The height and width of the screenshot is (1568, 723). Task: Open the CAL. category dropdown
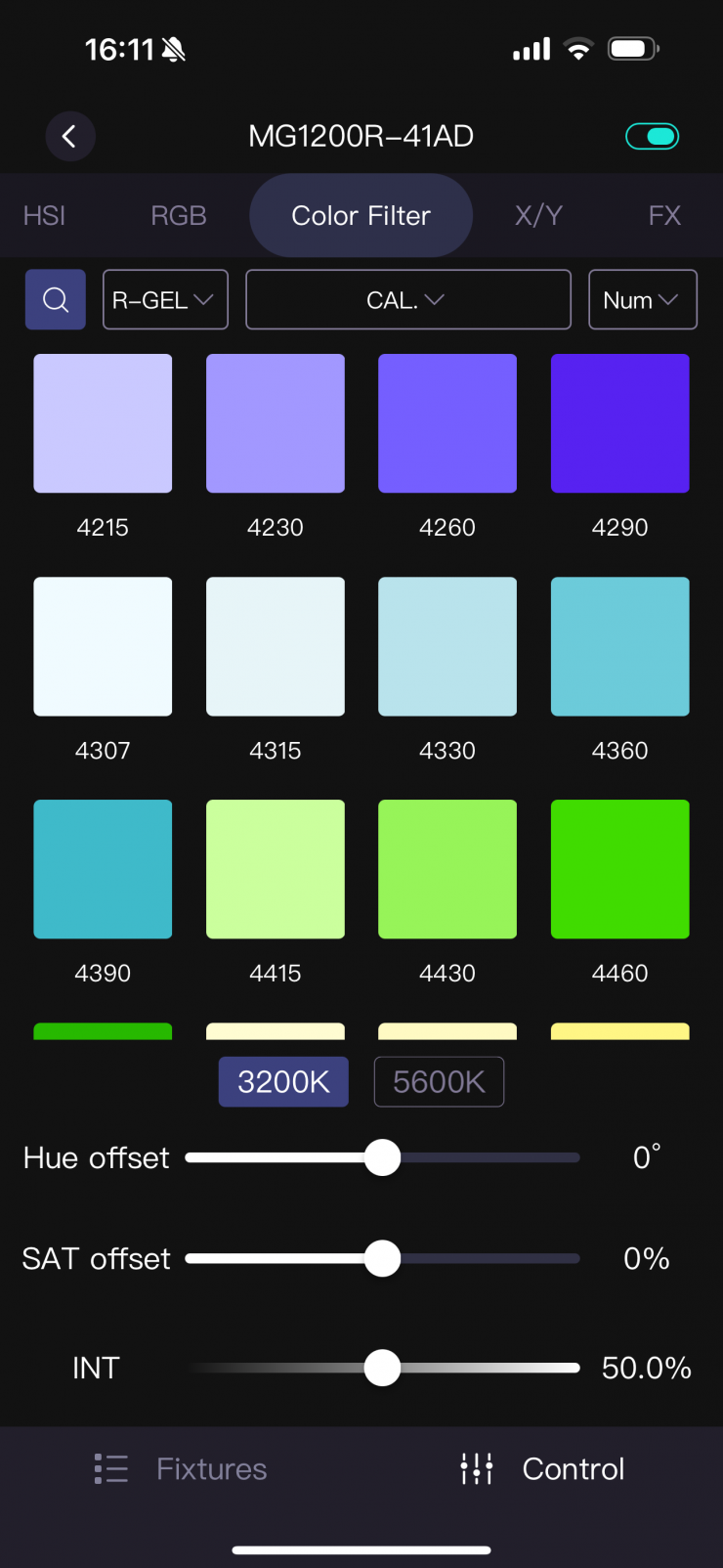407,299
